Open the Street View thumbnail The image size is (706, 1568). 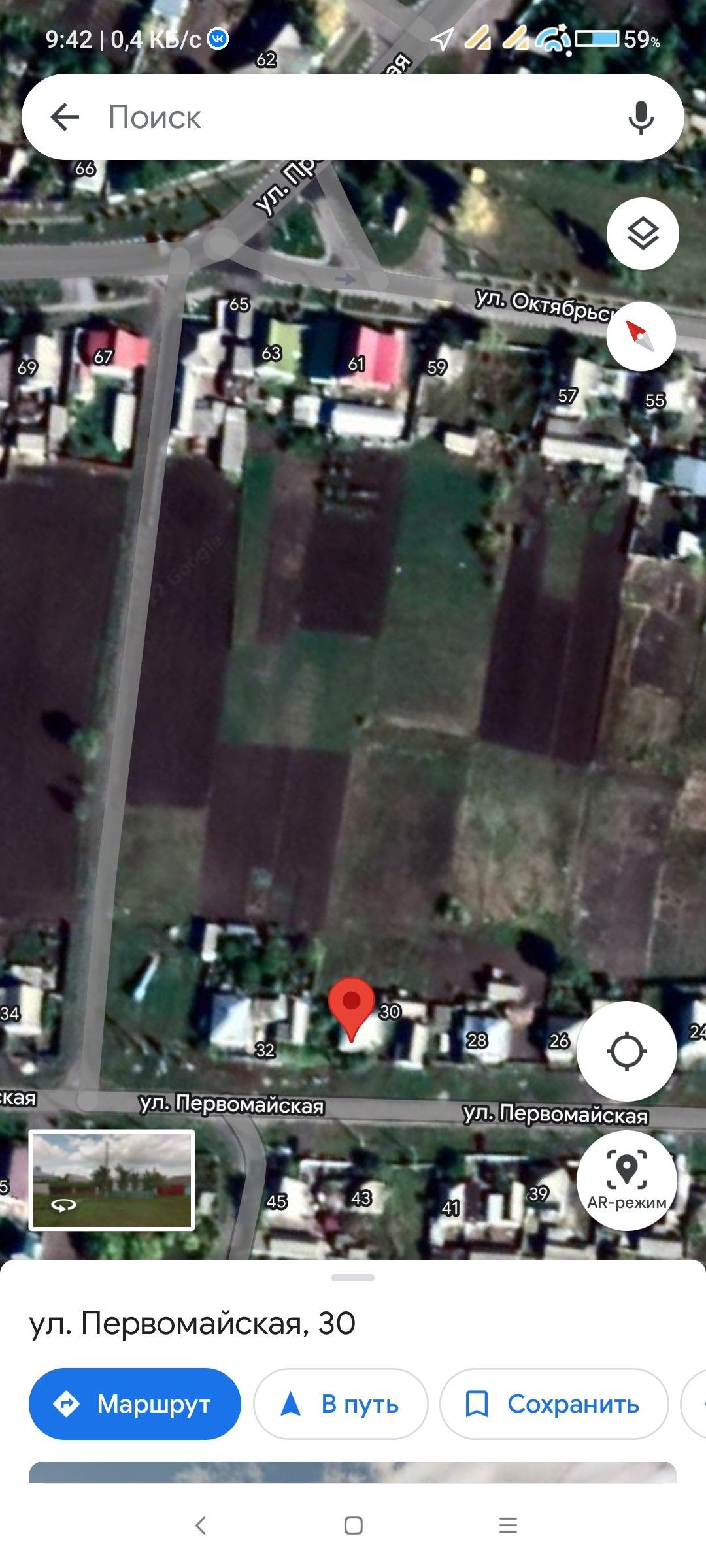(112, 1180)
